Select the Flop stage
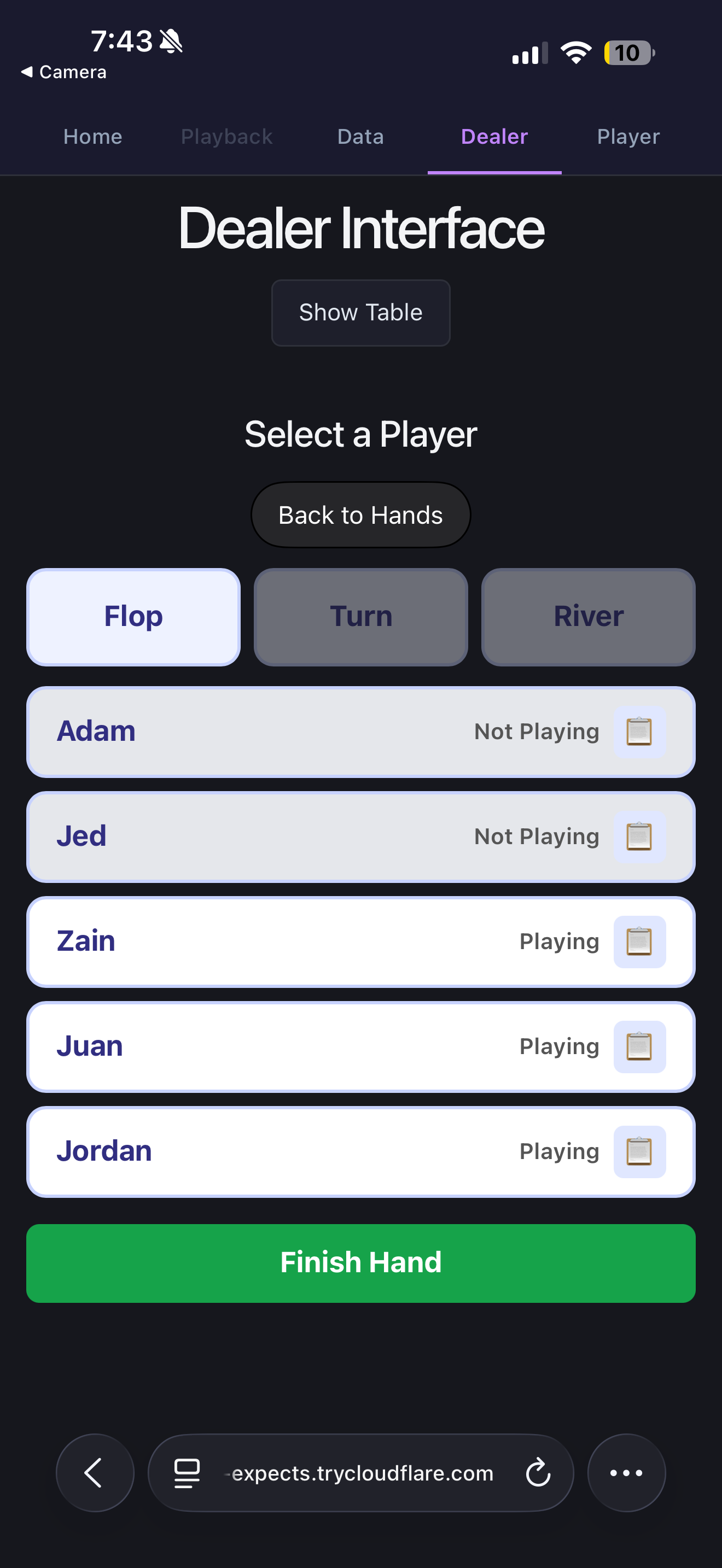Image resolution: width=722 pixels, height=1568 pixels. pos(133,617)
